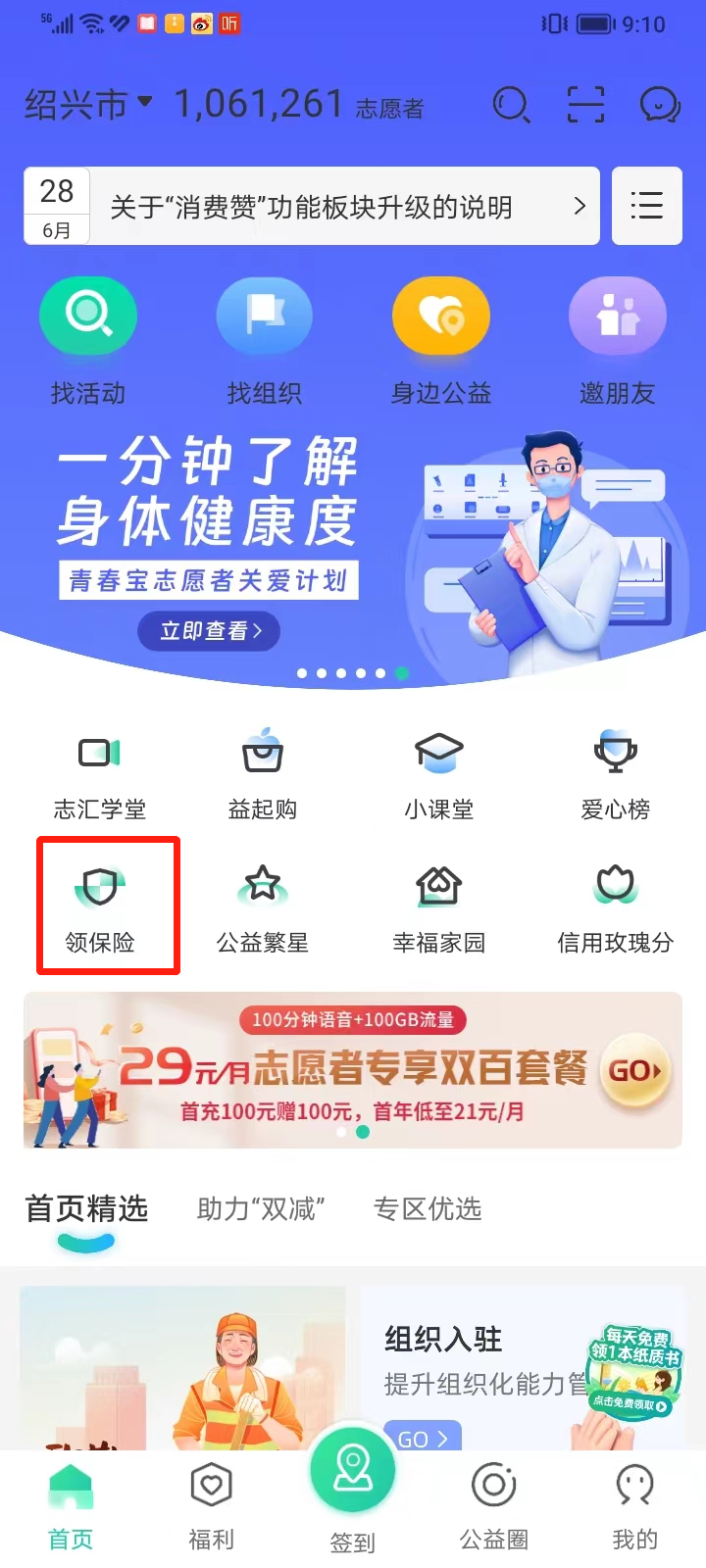The width and height of the screenshot is (706, 1568).
Task: Open 公益繁星
Action: [263, 907]
